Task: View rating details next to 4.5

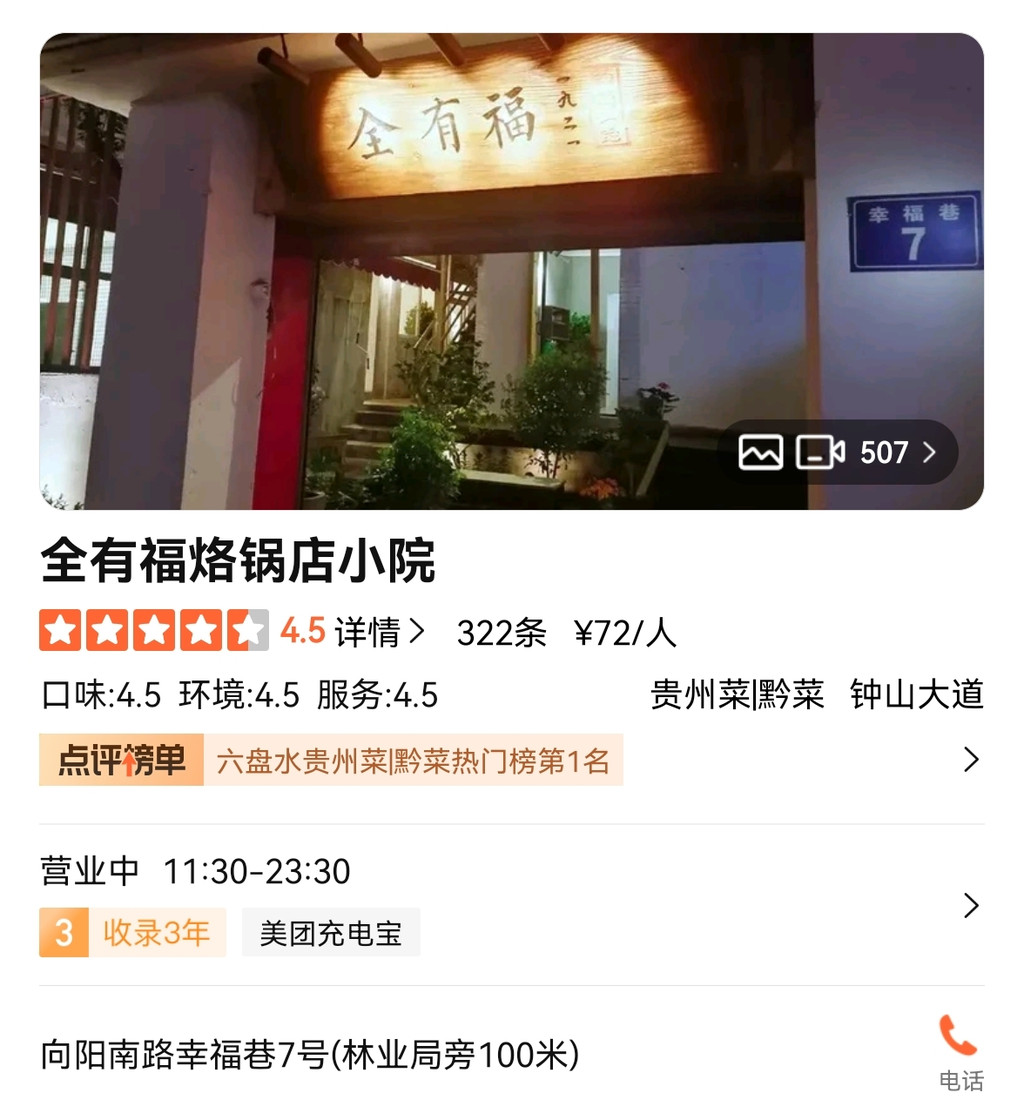Action: pos(380,632)
